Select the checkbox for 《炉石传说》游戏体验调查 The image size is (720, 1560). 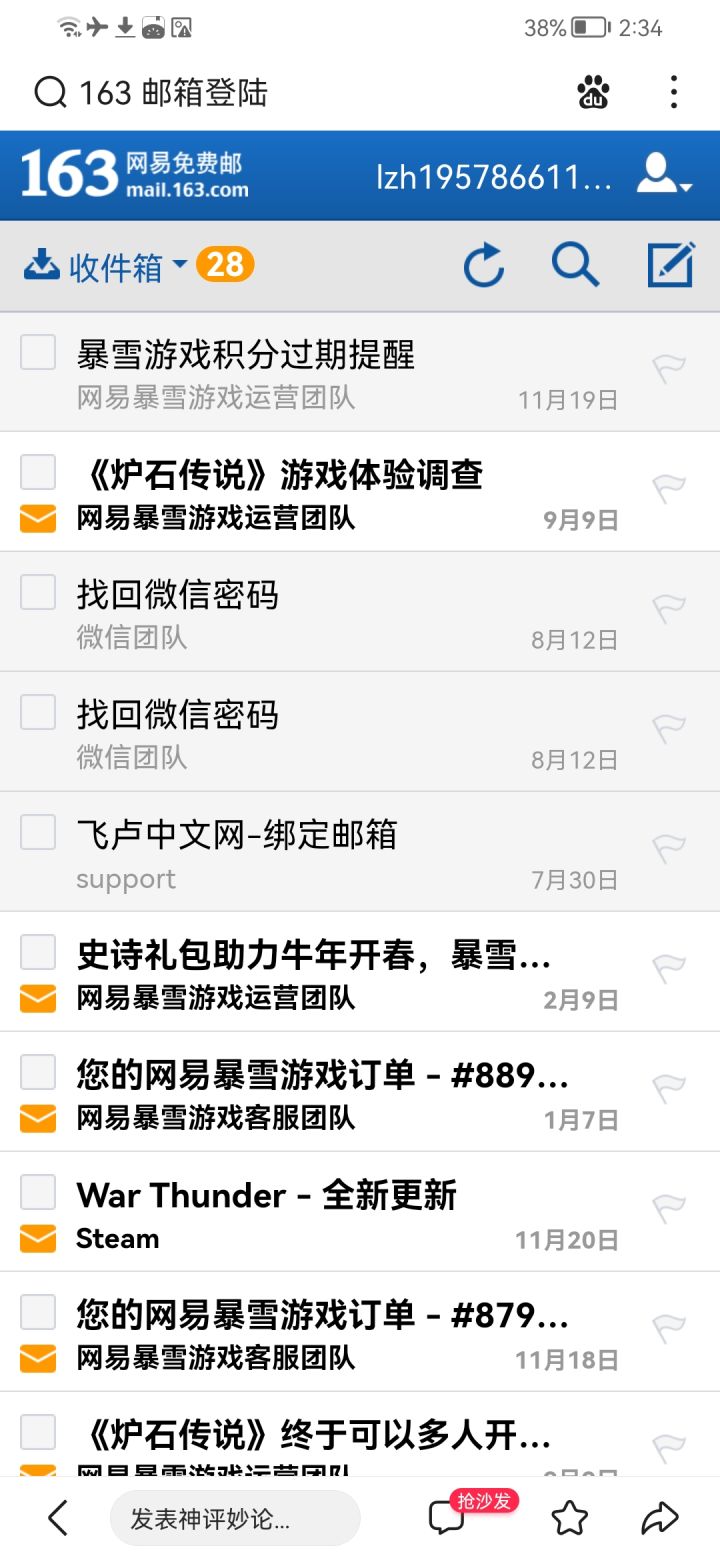point(38,472)
